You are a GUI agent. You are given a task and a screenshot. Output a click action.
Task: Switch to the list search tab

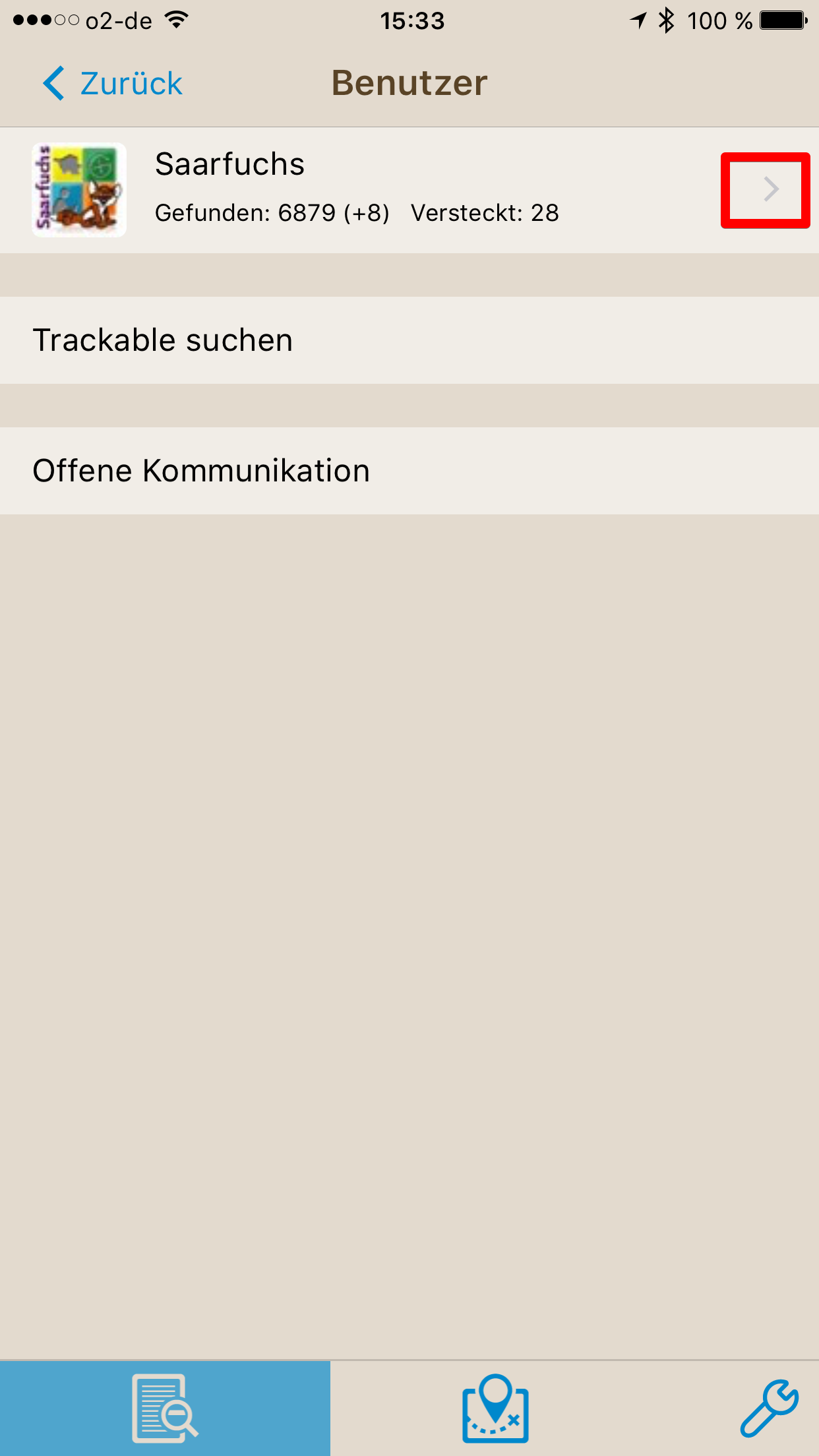pyautogui.click(x=165, y=1409)
